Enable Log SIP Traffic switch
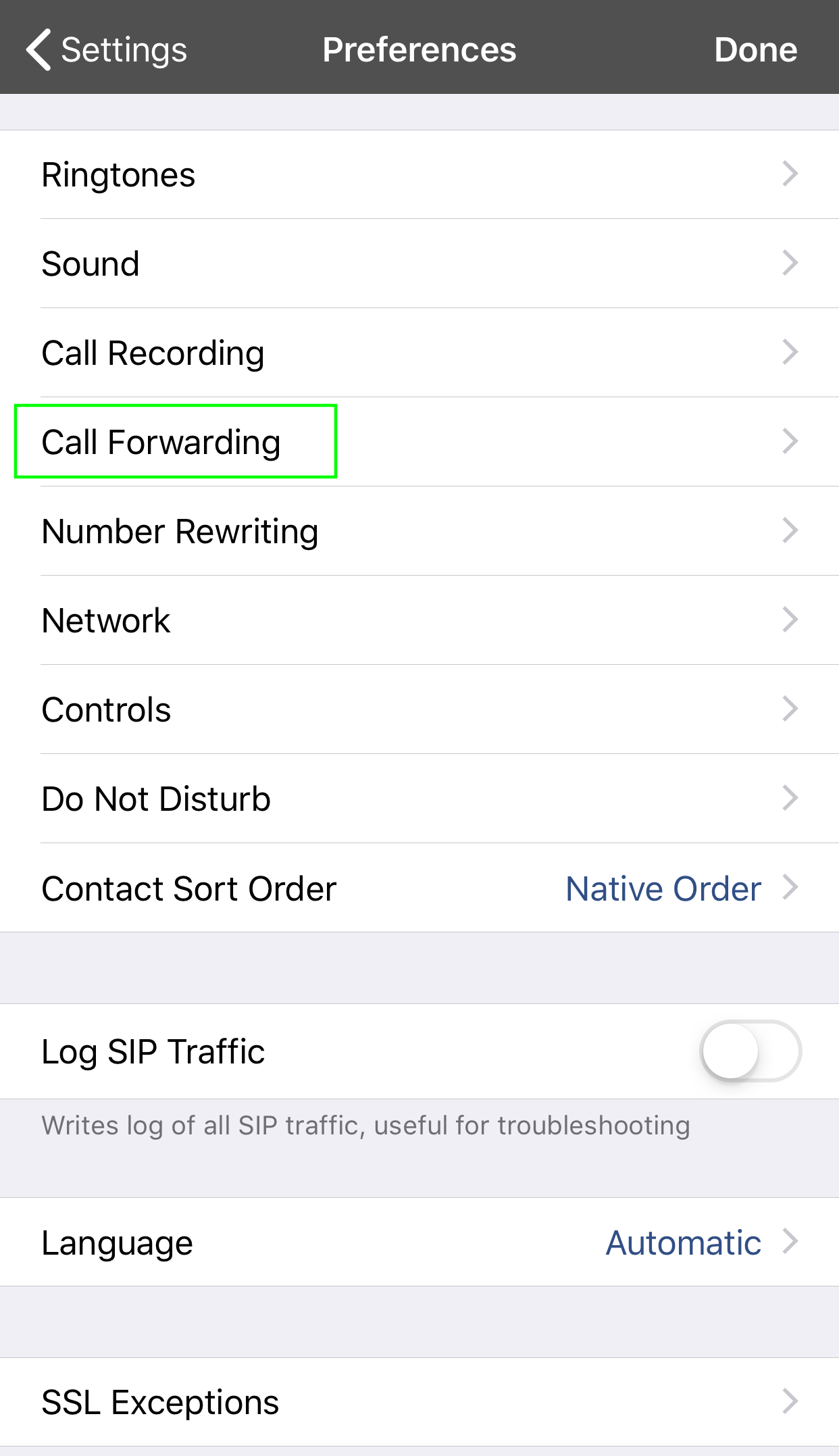This screenshot has height=1456, width=839. coord(751,1051)
